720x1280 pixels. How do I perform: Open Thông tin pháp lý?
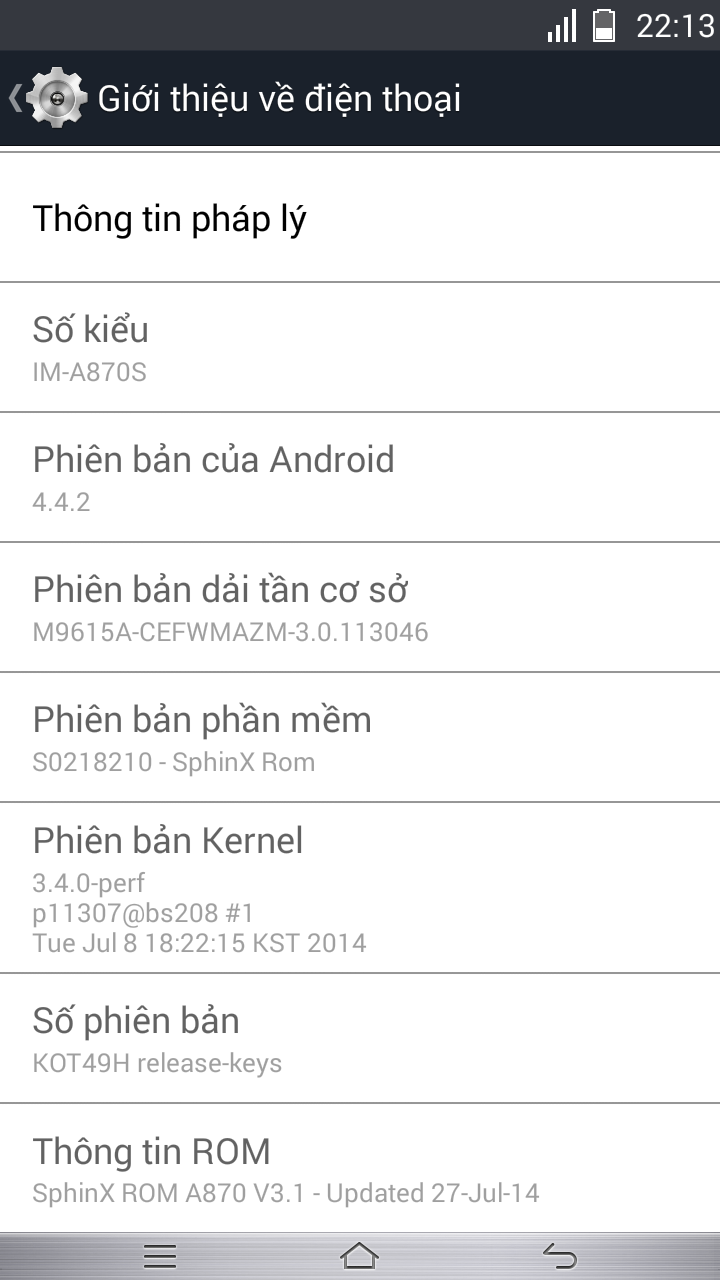tap(360, 218)
